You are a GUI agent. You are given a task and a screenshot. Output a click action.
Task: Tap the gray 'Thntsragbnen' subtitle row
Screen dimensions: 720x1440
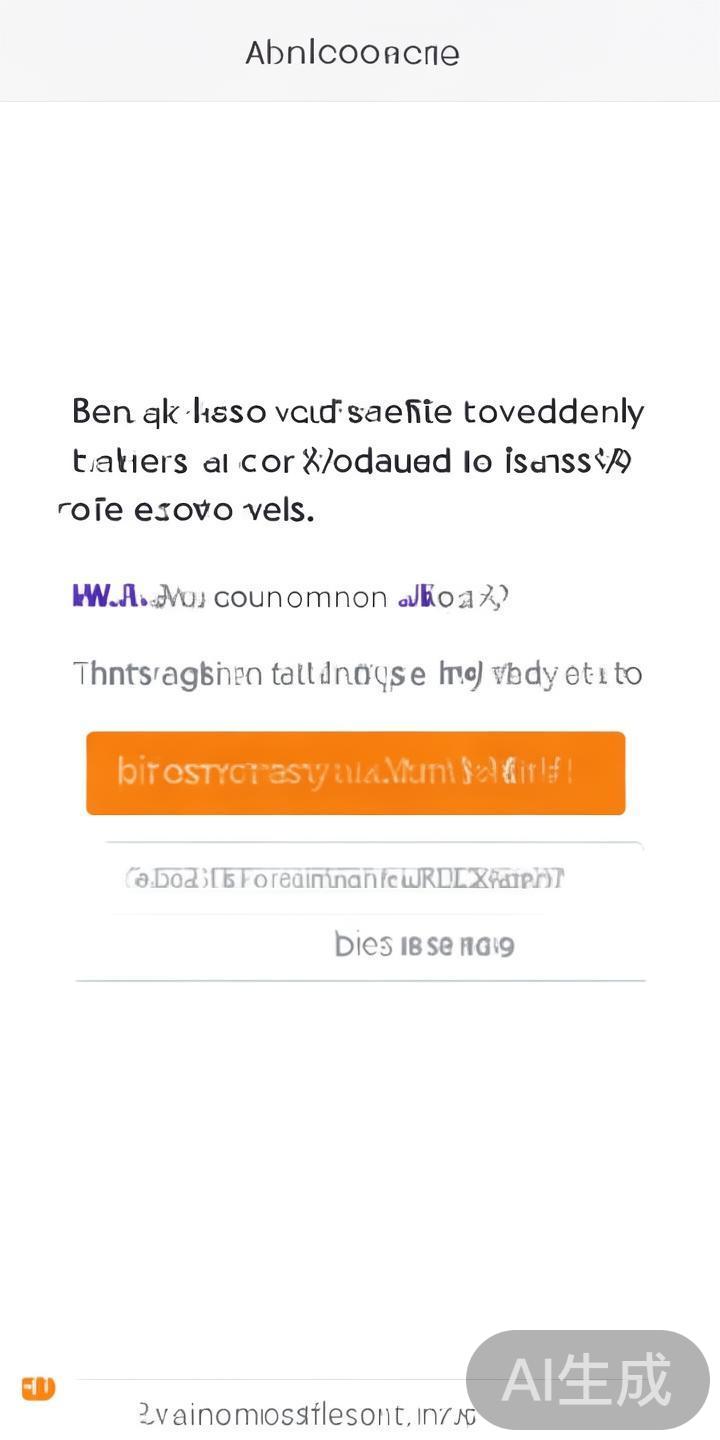point(355,673)
